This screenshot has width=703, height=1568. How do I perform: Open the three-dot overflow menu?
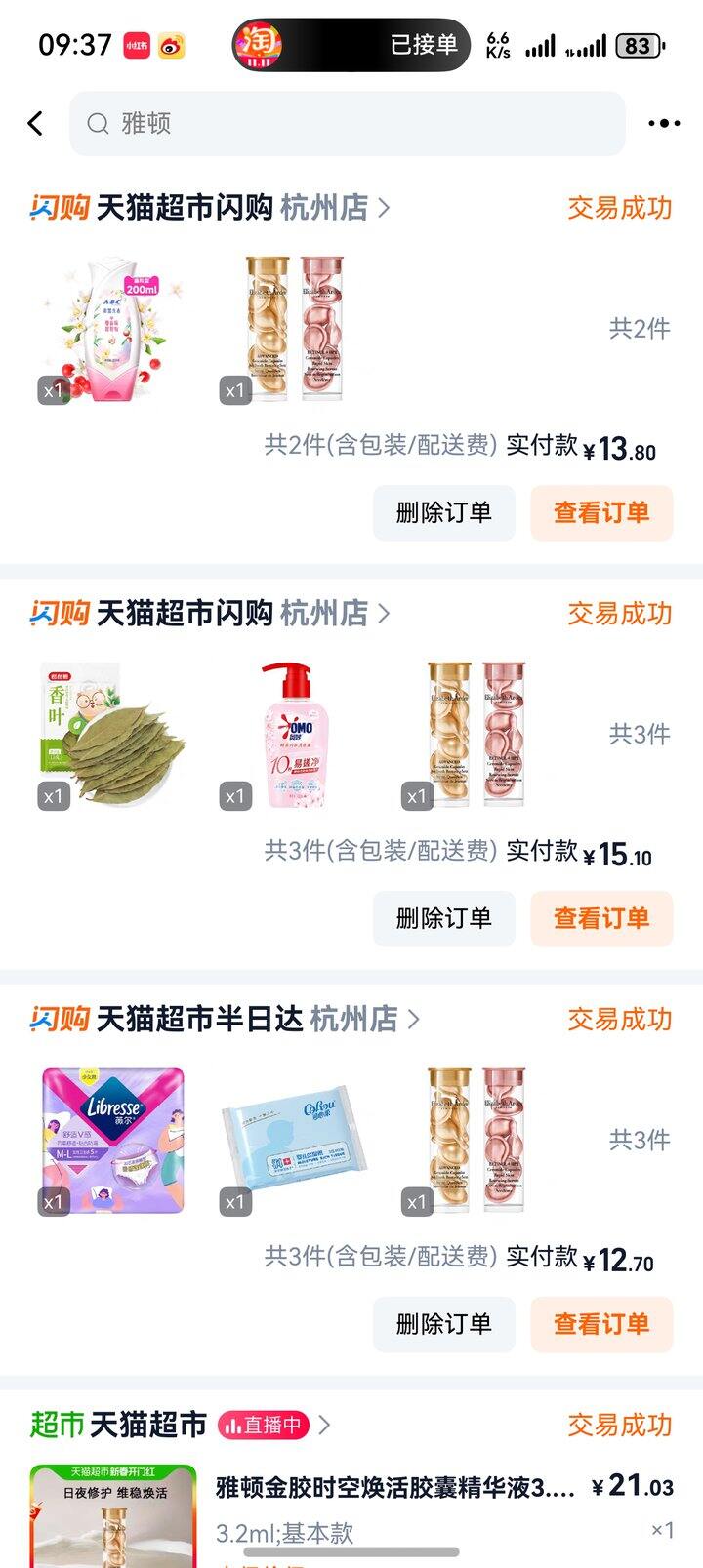point(663,123)
